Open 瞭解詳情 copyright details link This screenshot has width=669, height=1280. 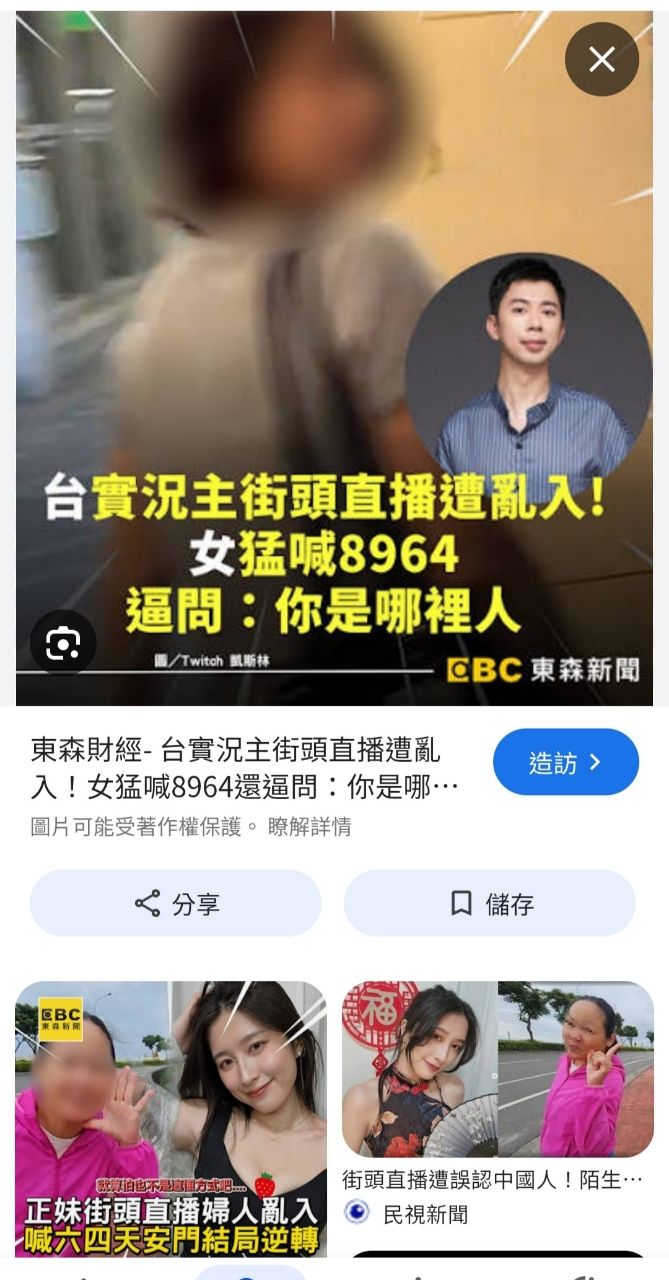309,827
